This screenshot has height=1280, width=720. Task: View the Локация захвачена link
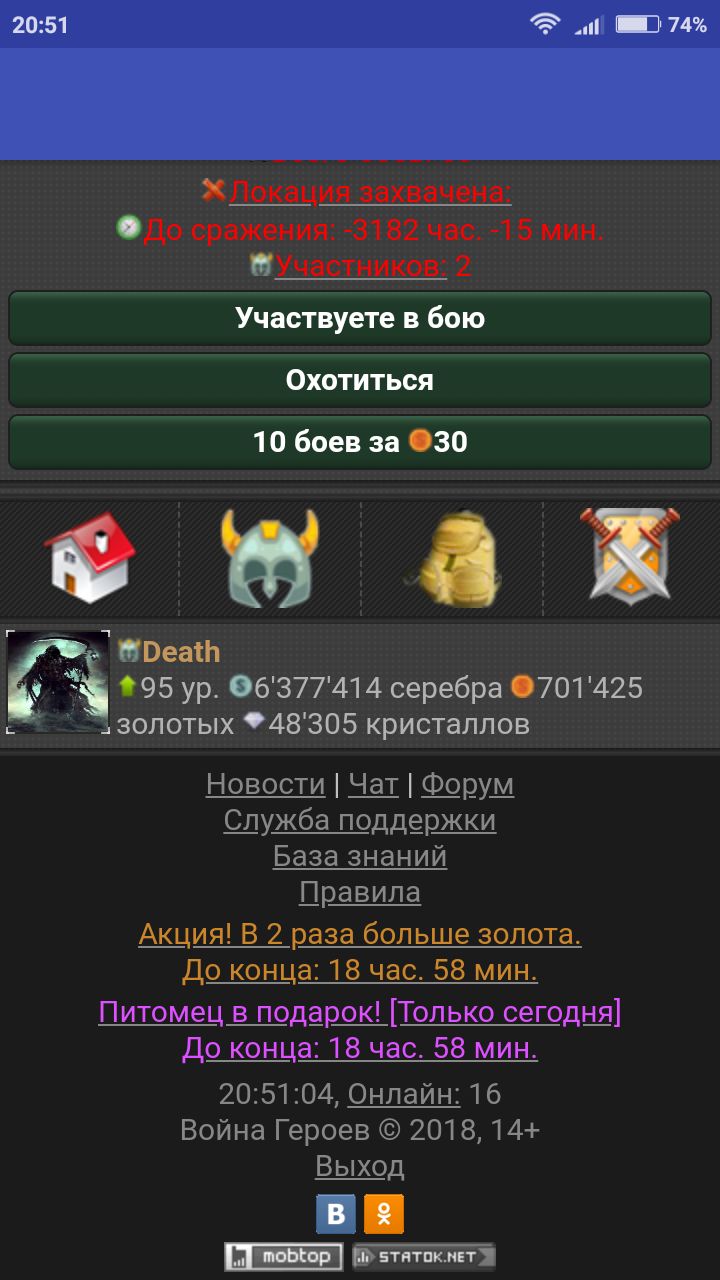click(x=370, y=192)
